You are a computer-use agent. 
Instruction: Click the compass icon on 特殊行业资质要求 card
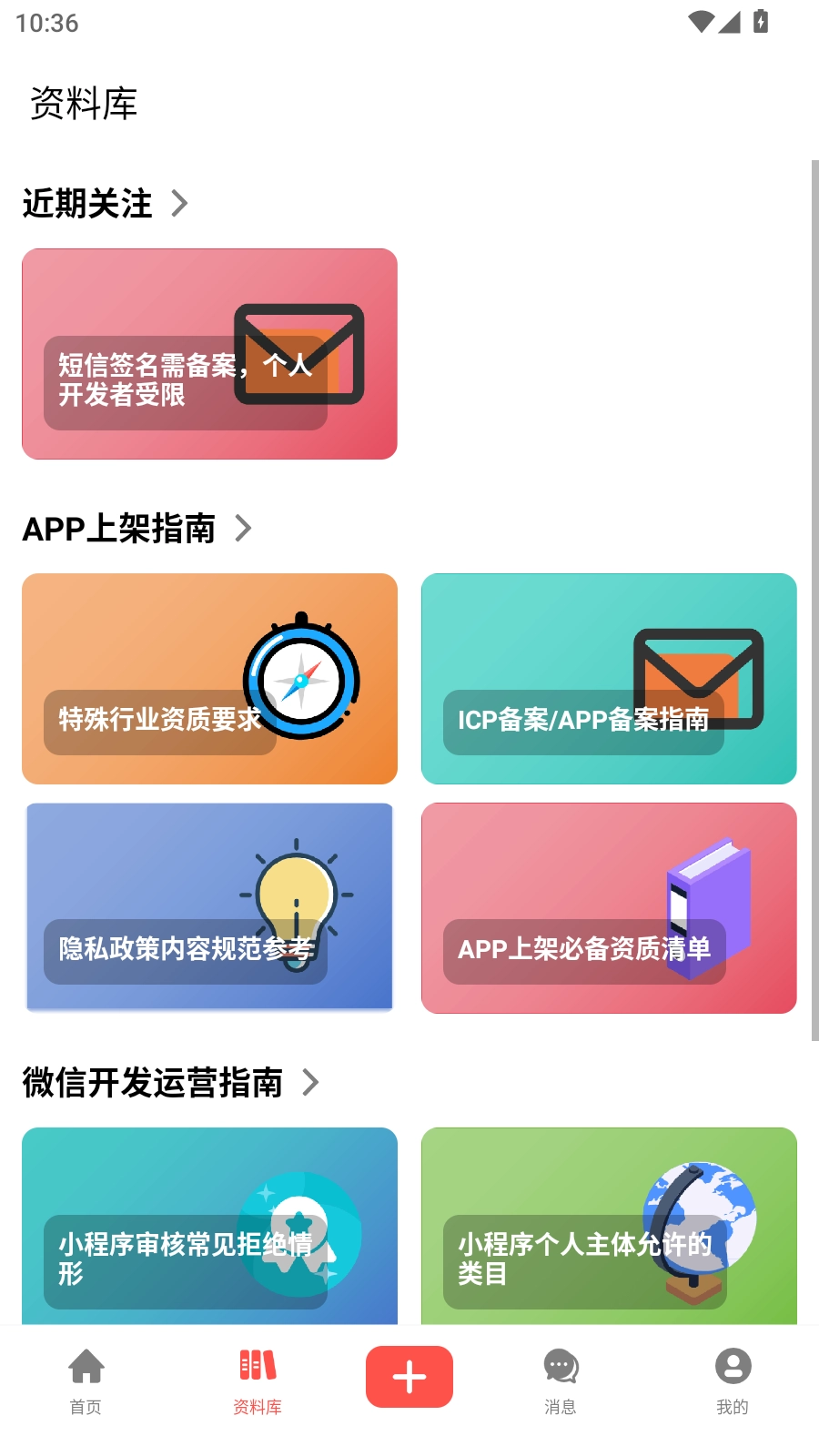pos(300,678)
